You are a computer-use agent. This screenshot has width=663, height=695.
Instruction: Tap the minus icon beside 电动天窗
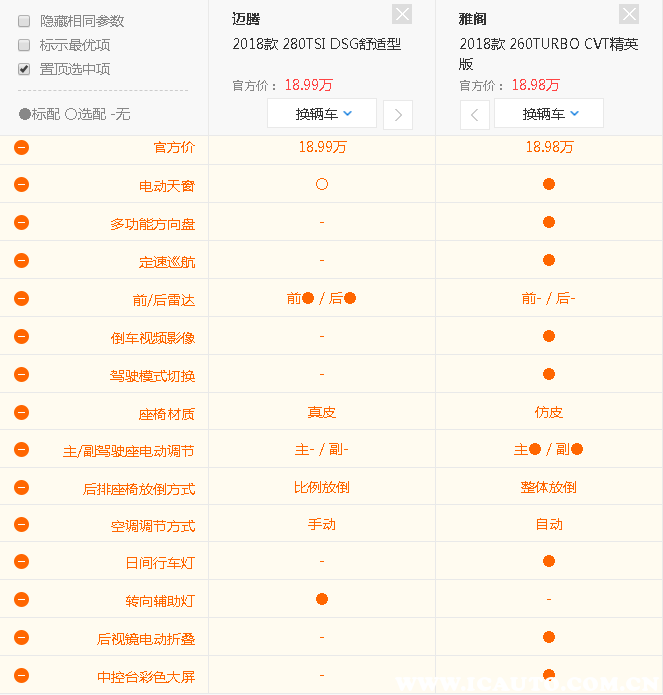[21, 185]
